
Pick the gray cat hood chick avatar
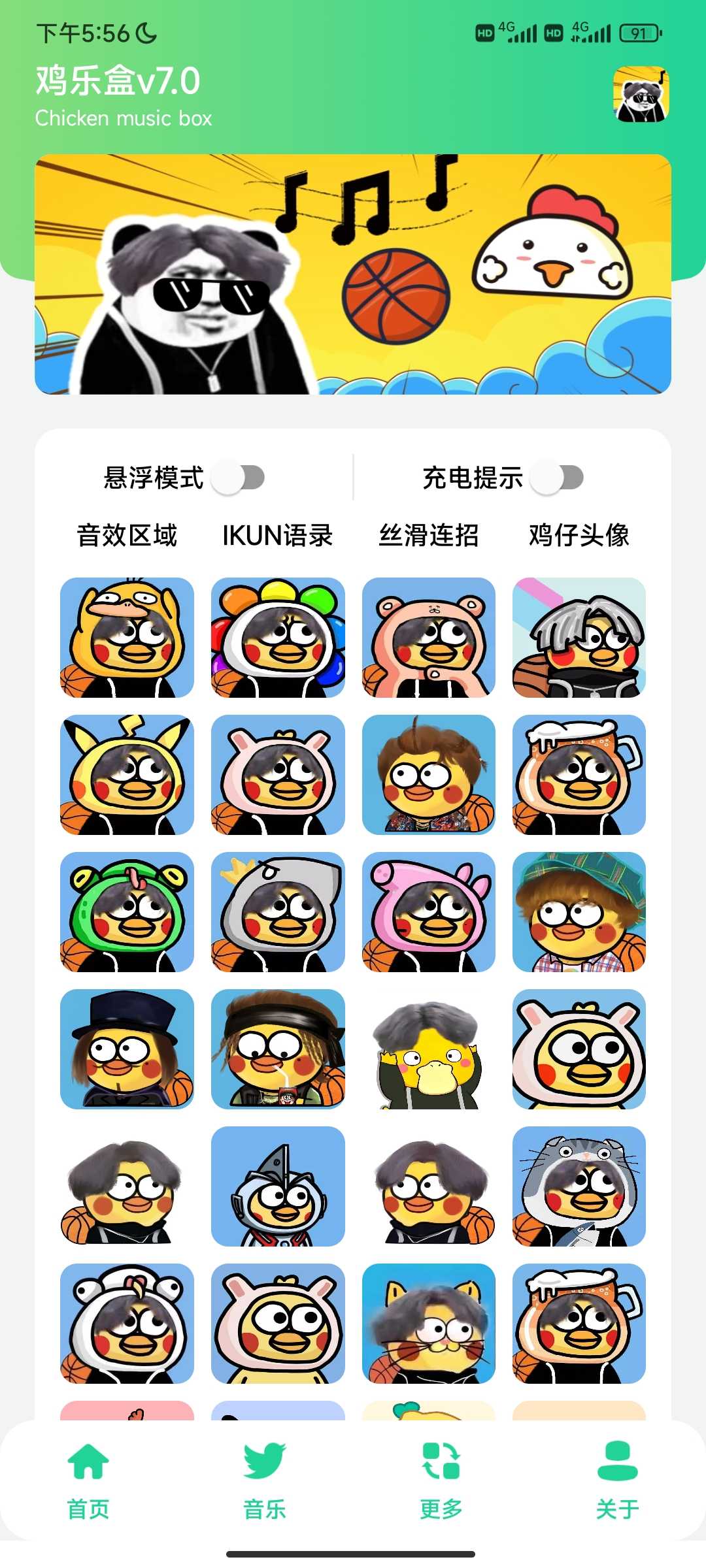579,1186
